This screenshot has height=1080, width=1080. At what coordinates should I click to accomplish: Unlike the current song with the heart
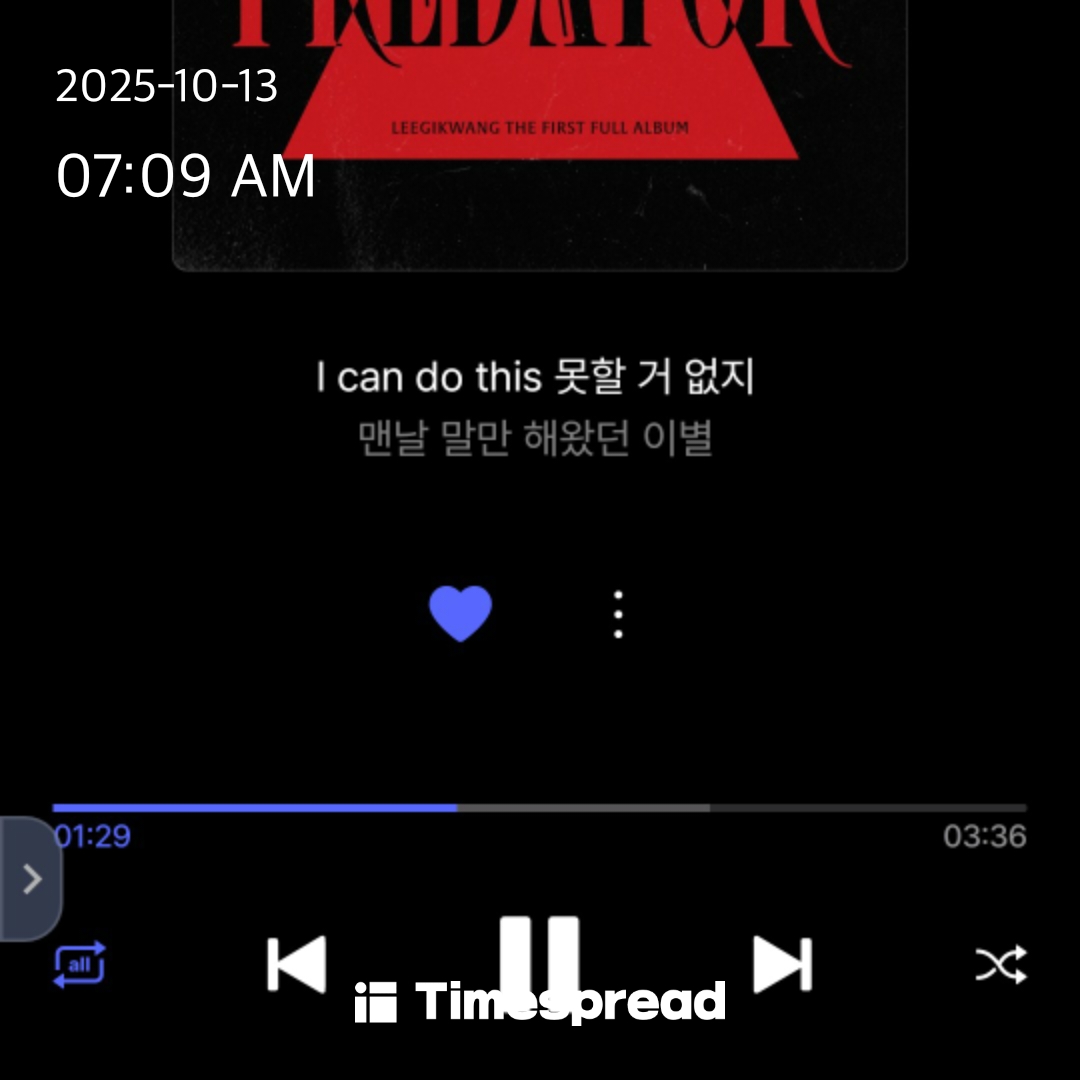click(460, 613)
